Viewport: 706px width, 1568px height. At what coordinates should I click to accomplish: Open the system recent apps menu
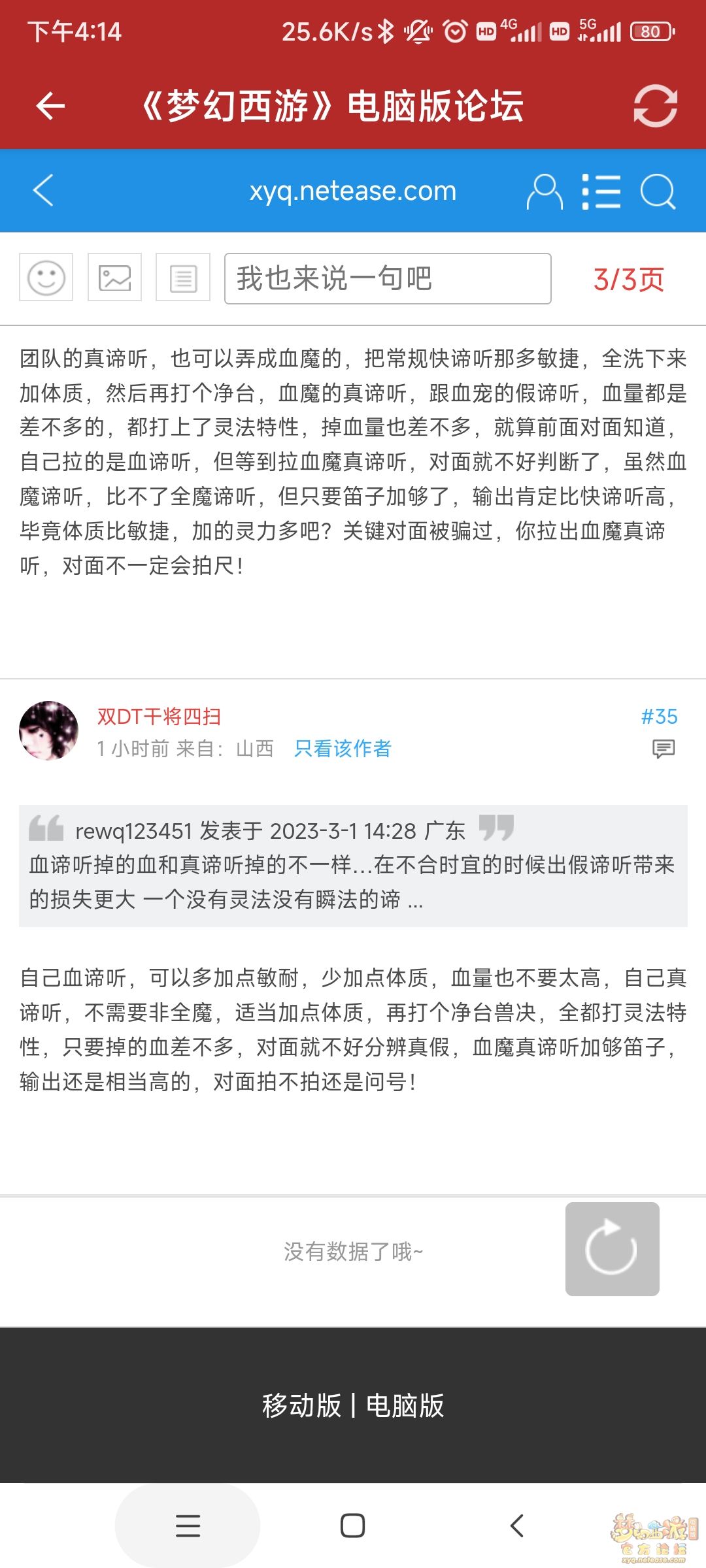[188, 1526]
